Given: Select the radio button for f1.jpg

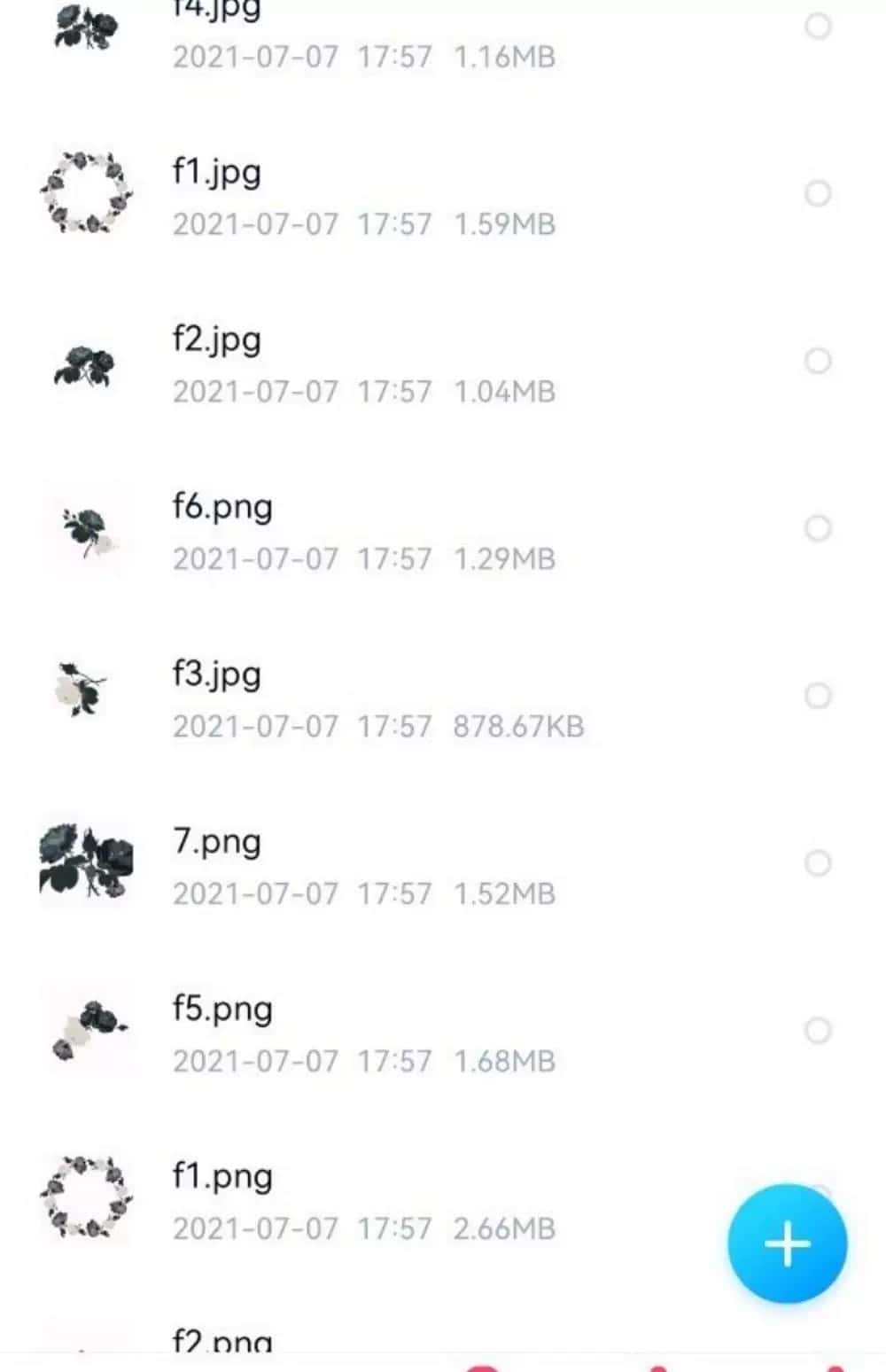Looking at the screenshot, I should pos(817,193).
